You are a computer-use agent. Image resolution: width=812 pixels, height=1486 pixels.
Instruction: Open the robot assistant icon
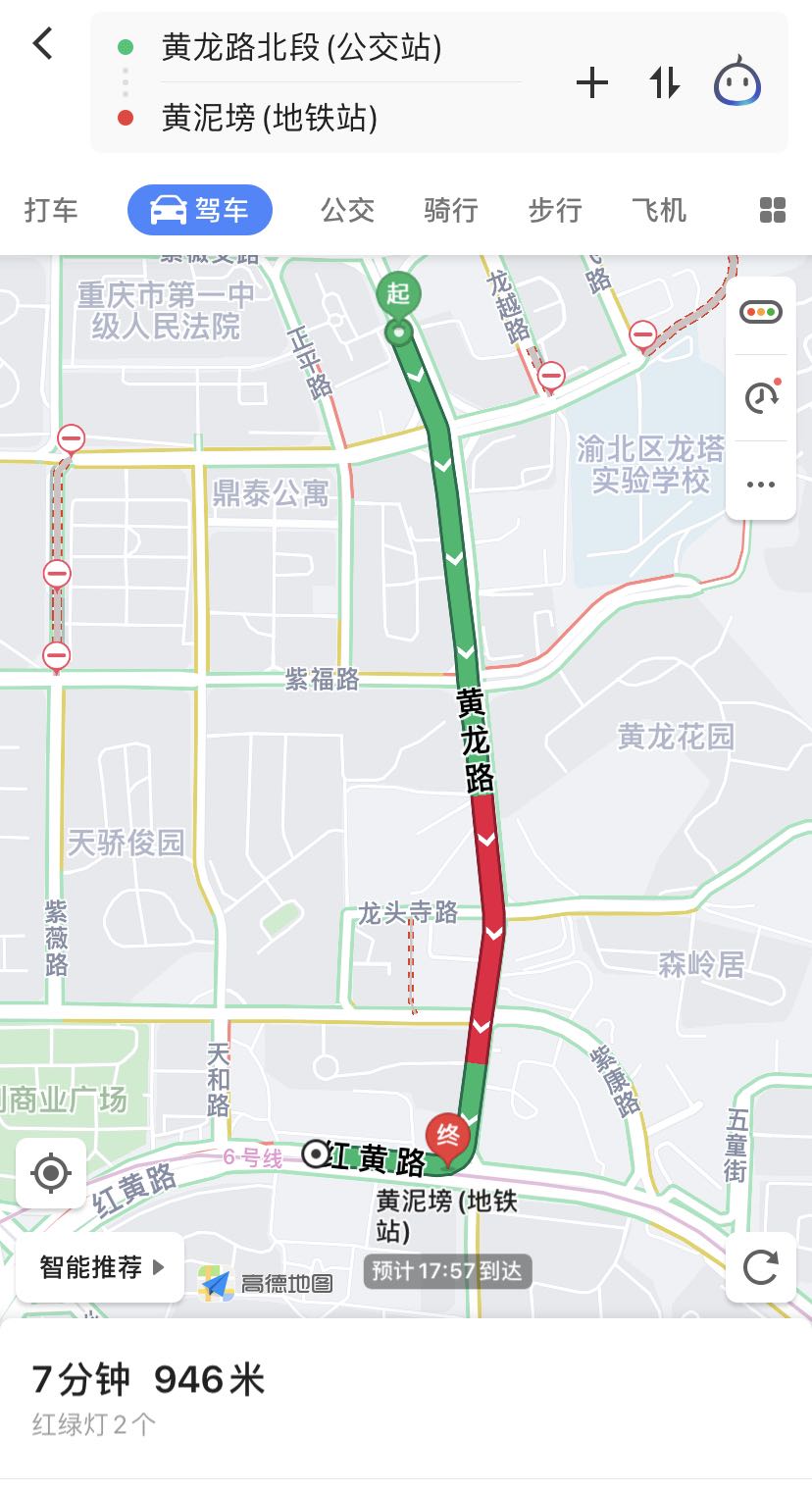[737, 82]
